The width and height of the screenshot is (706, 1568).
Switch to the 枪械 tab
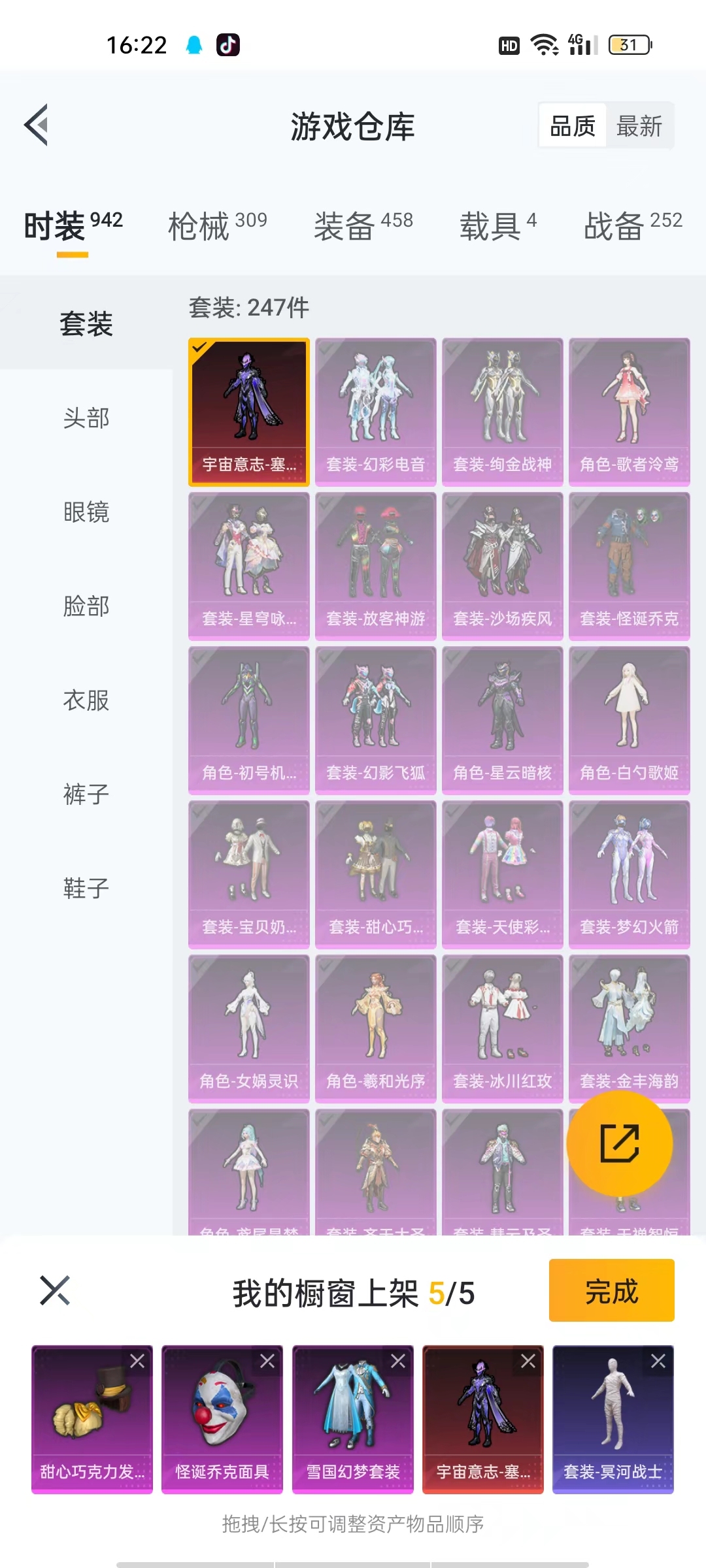click(x=217, y=226)
